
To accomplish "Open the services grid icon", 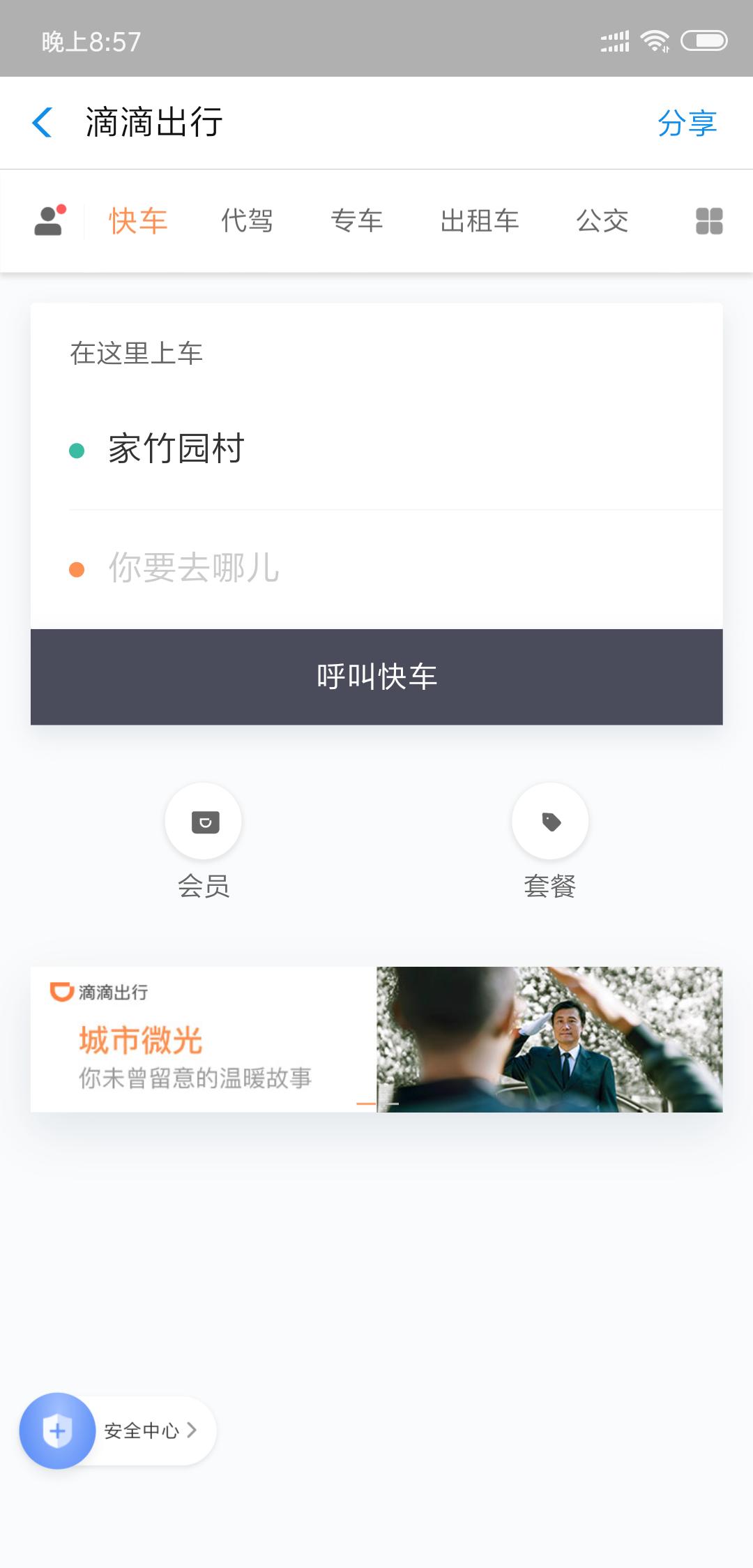I will 708,220.
